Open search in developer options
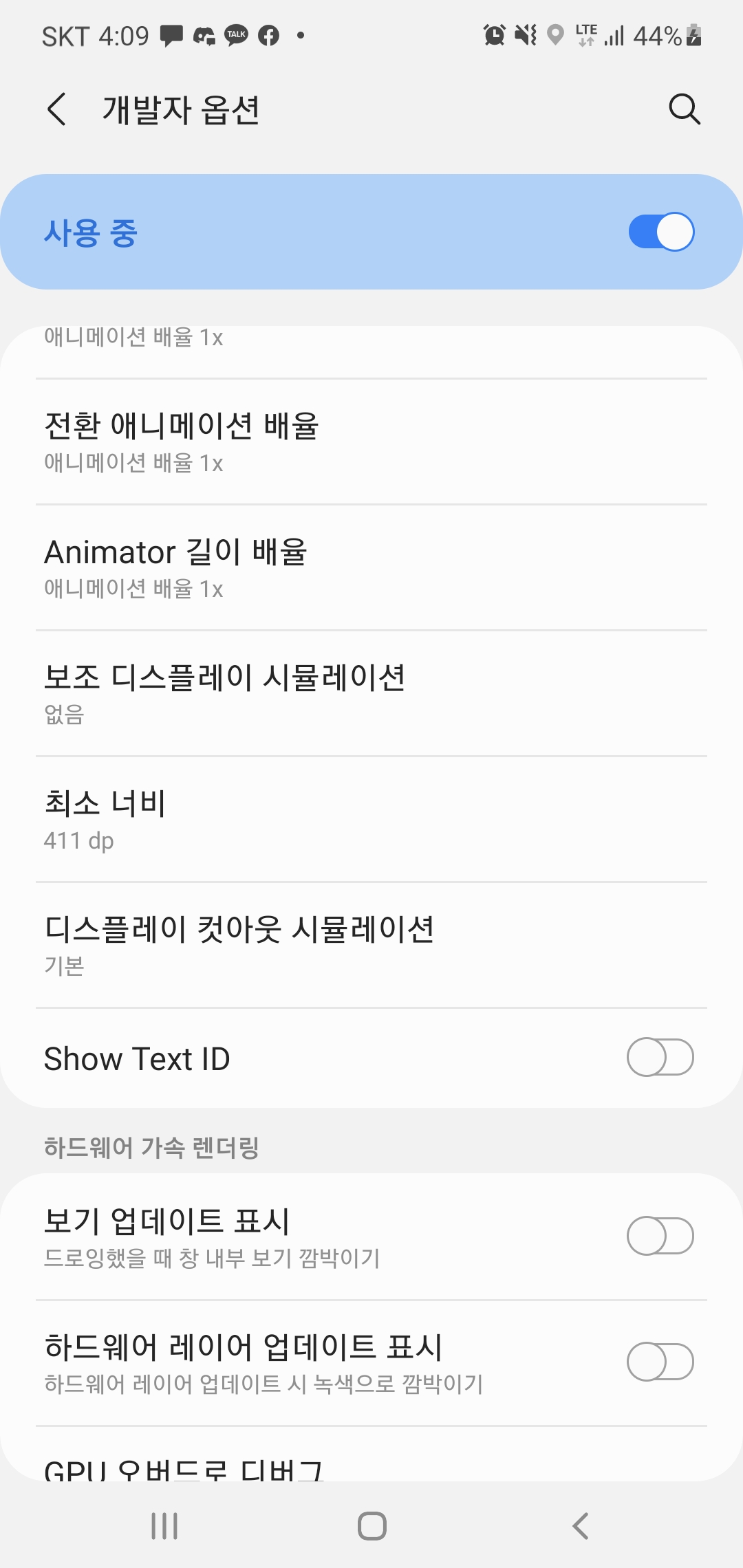 pos(684,109)
